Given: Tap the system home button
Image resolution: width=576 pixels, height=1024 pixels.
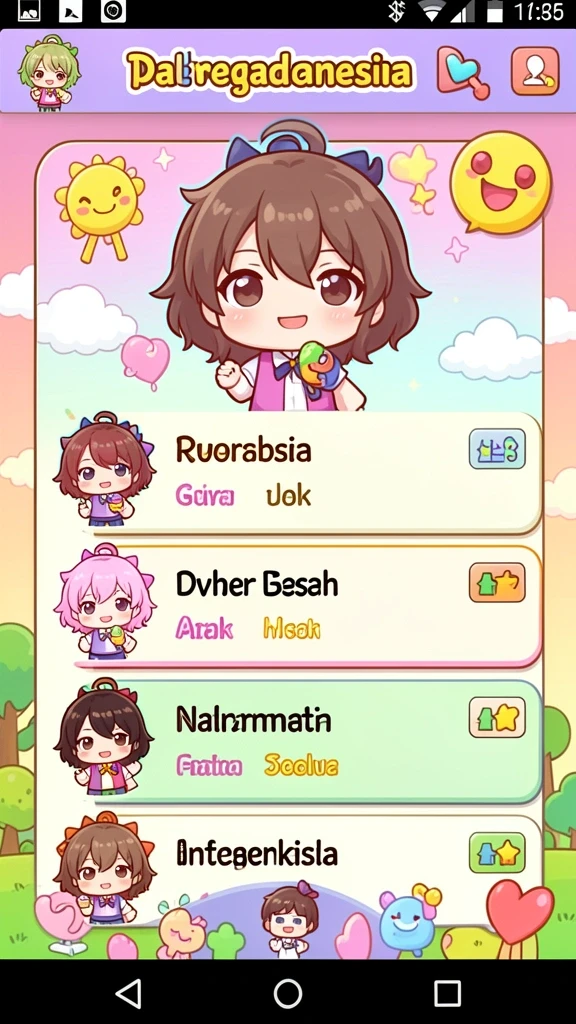Looking at the screenshot, I should point(288,993).
